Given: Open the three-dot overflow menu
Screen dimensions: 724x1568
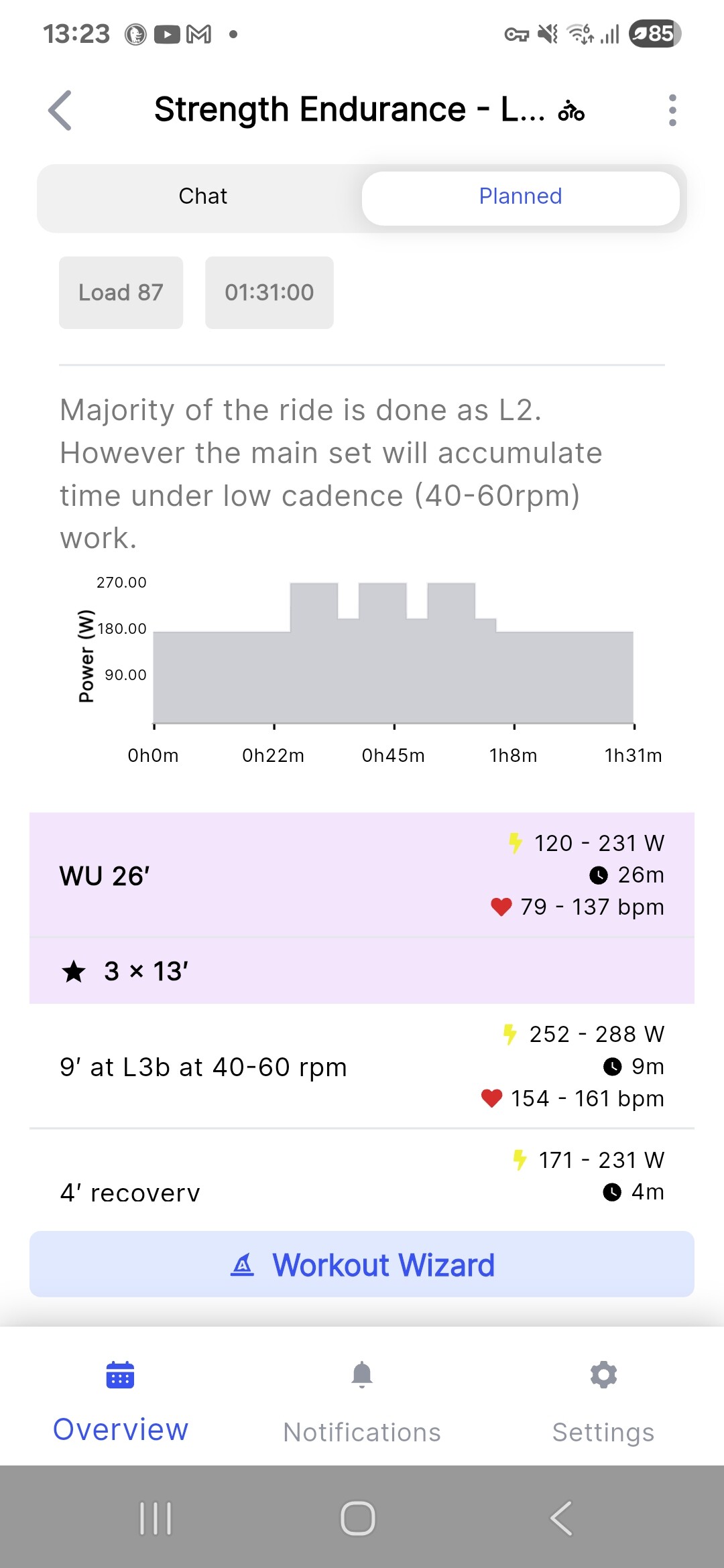Looking at the screenshot, I should coord(672,111).
